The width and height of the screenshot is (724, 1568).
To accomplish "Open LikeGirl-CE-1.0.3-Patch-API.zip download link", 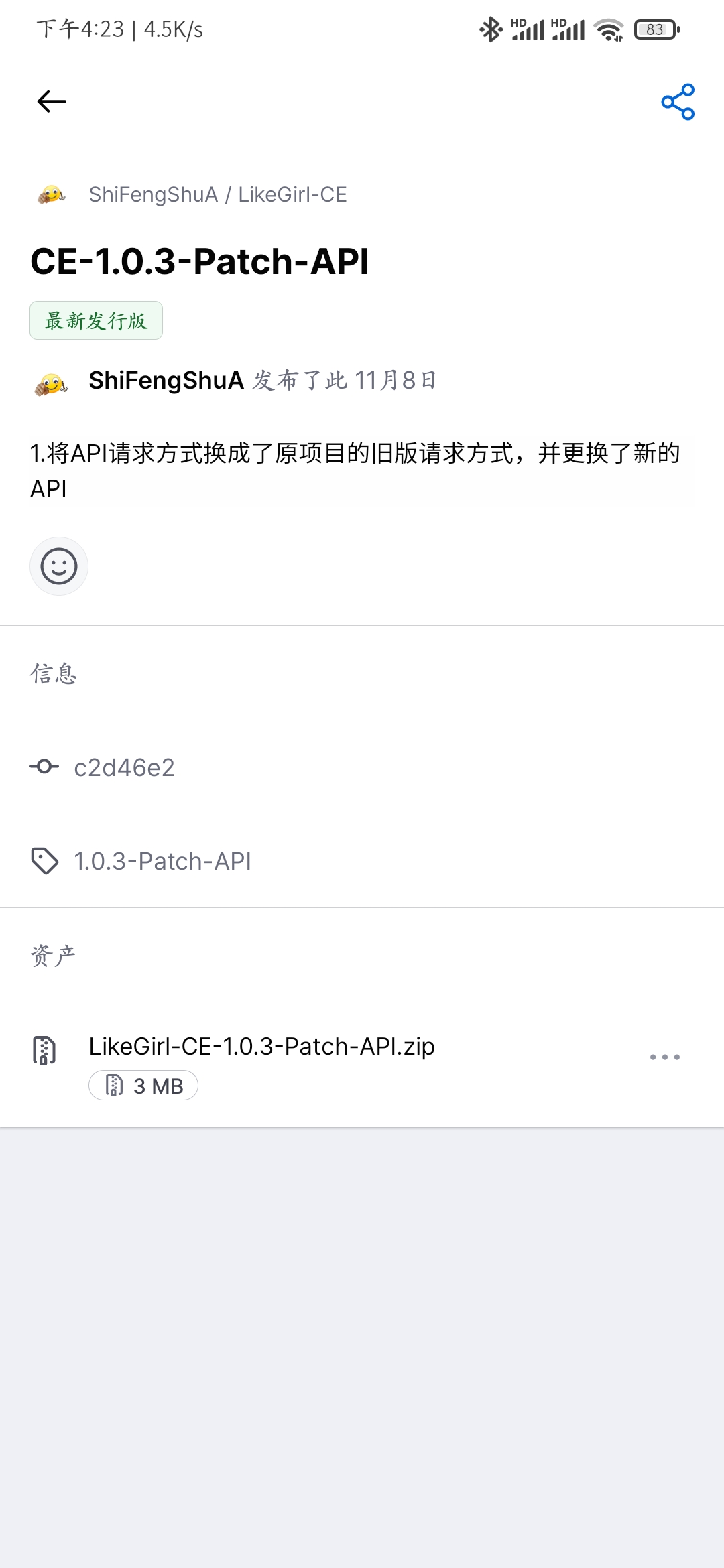I will click(x=261, y=1046).
